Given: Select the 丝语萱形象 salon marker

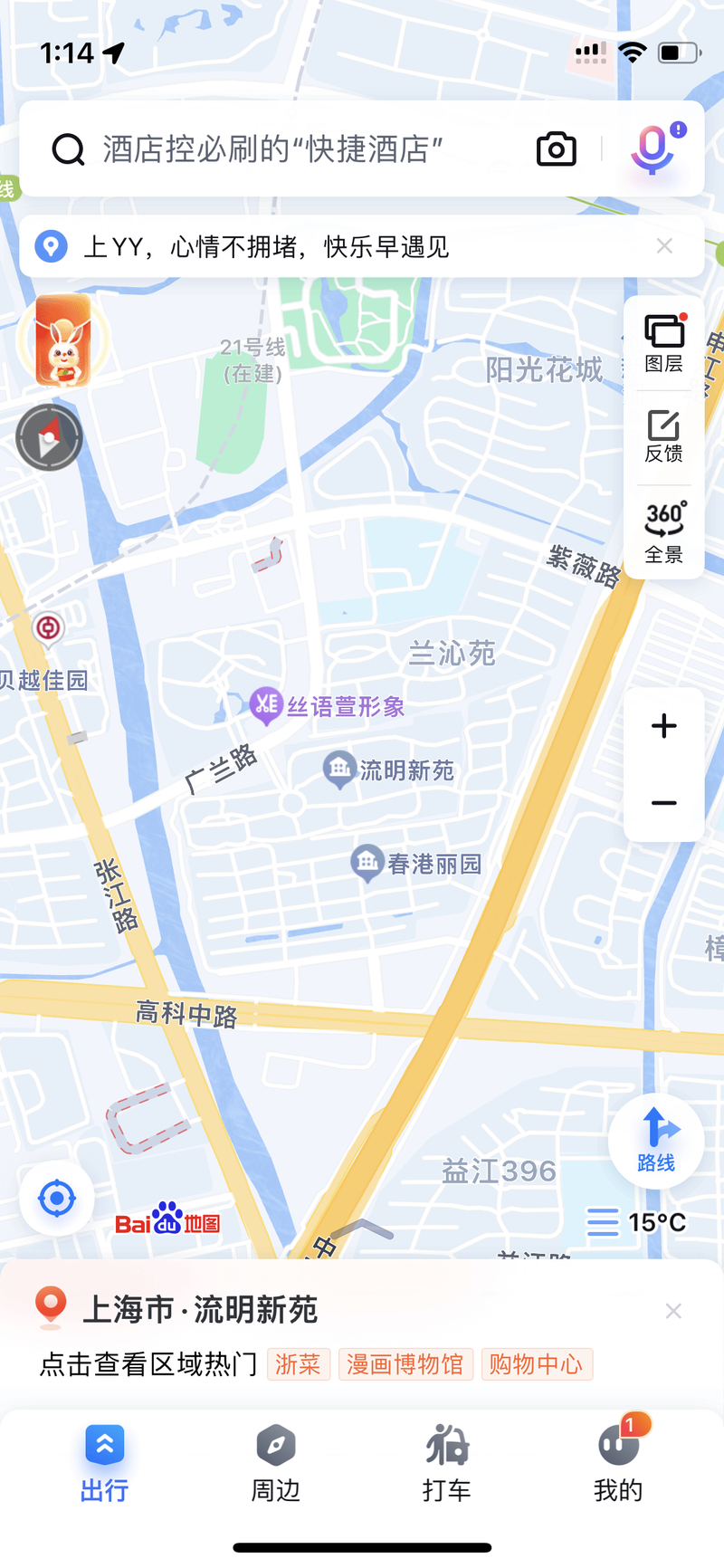Looking at the screenshot, I should pos(266,706).
